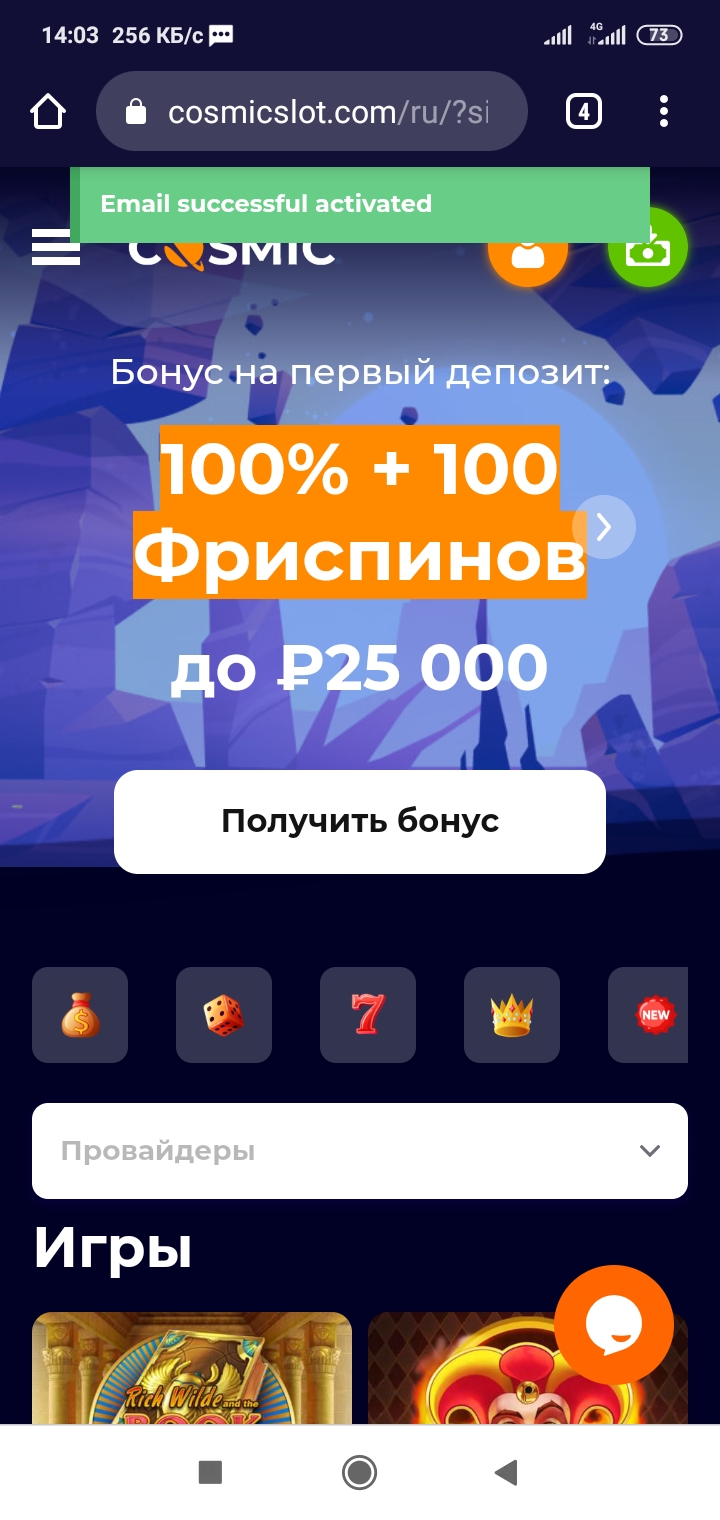Open the hamburger menu
Screen dimensions: 720x1520
(56, 246)
